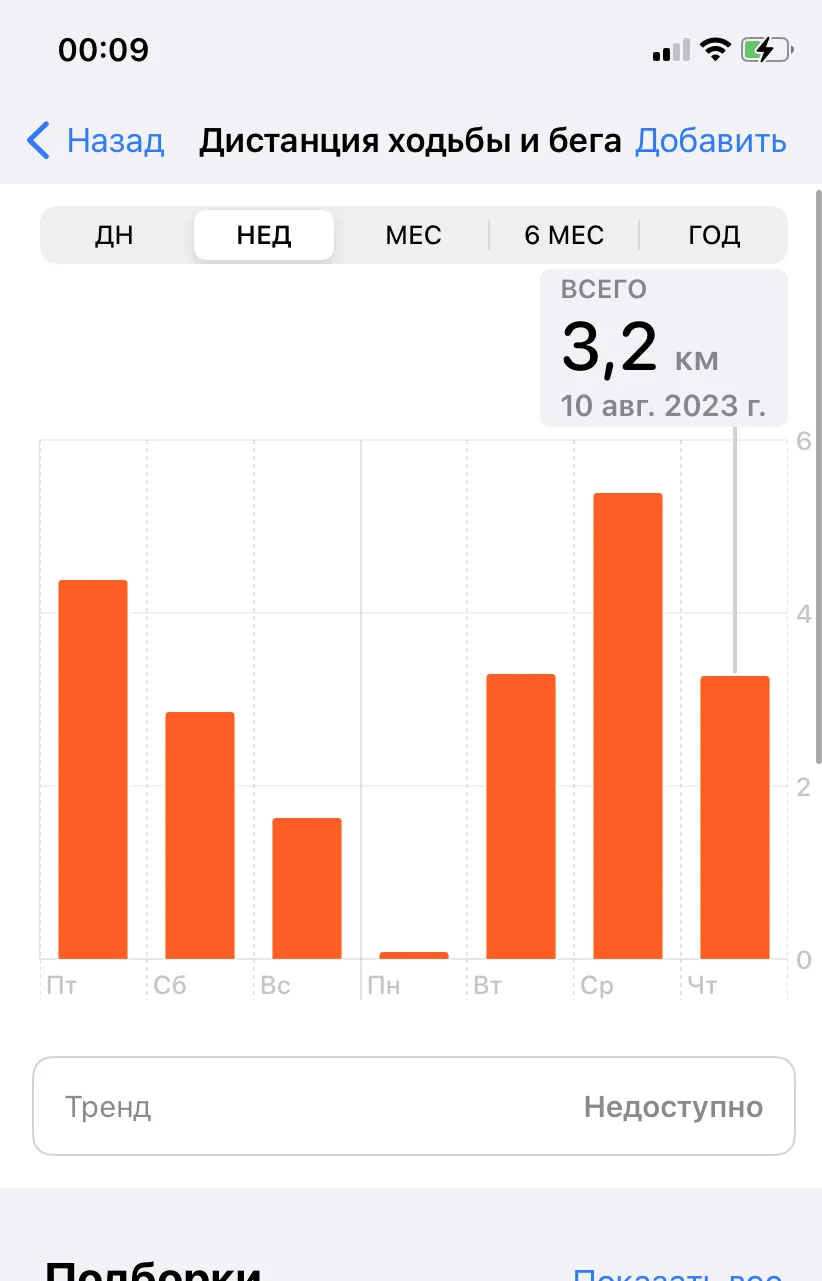822x1281 pixels.
Task: Select the Ср bar in the chart
Action: [628, 726]
